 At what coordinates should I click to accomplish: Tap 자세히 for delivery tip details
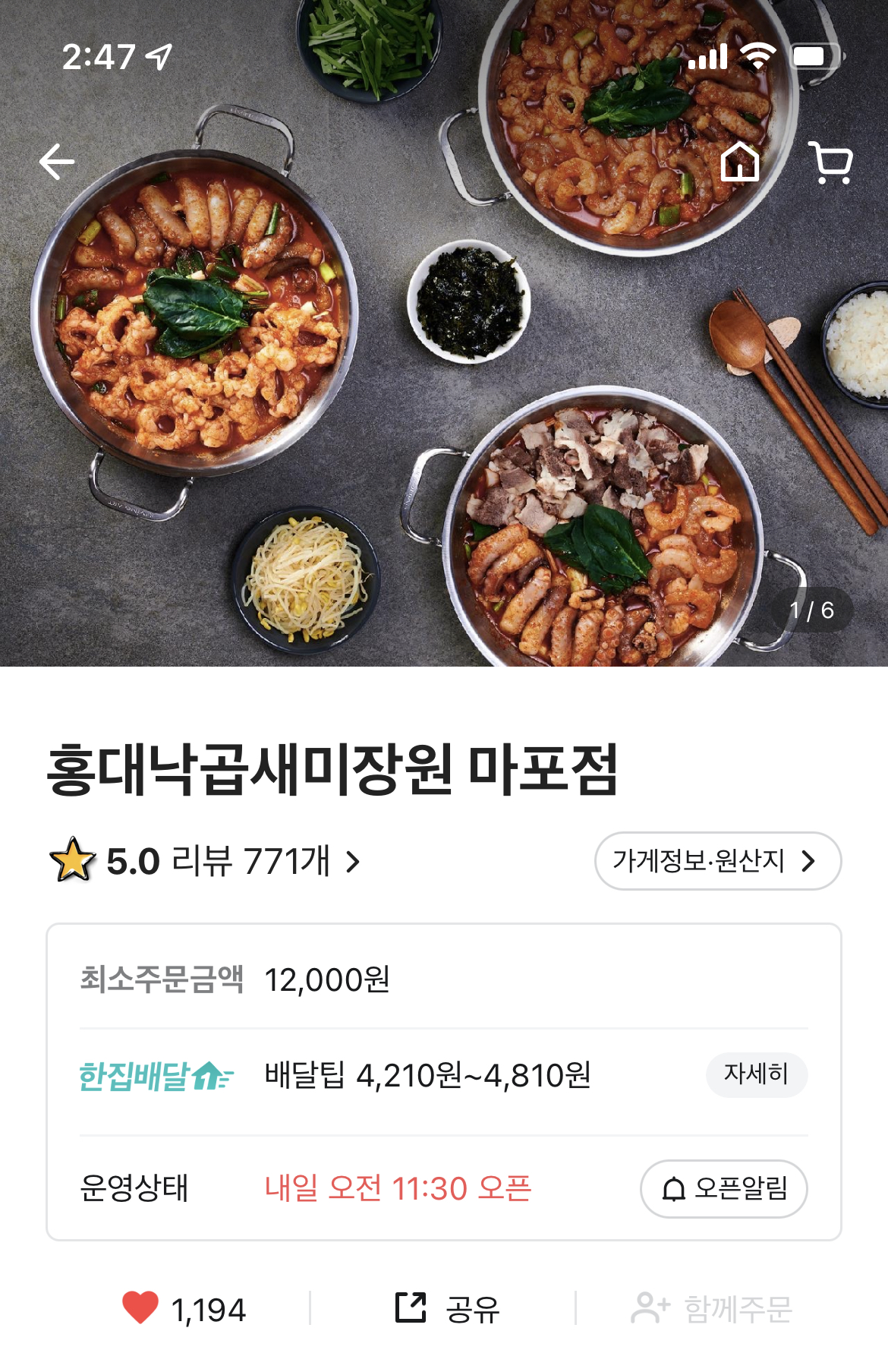[x=756, y=1074]
